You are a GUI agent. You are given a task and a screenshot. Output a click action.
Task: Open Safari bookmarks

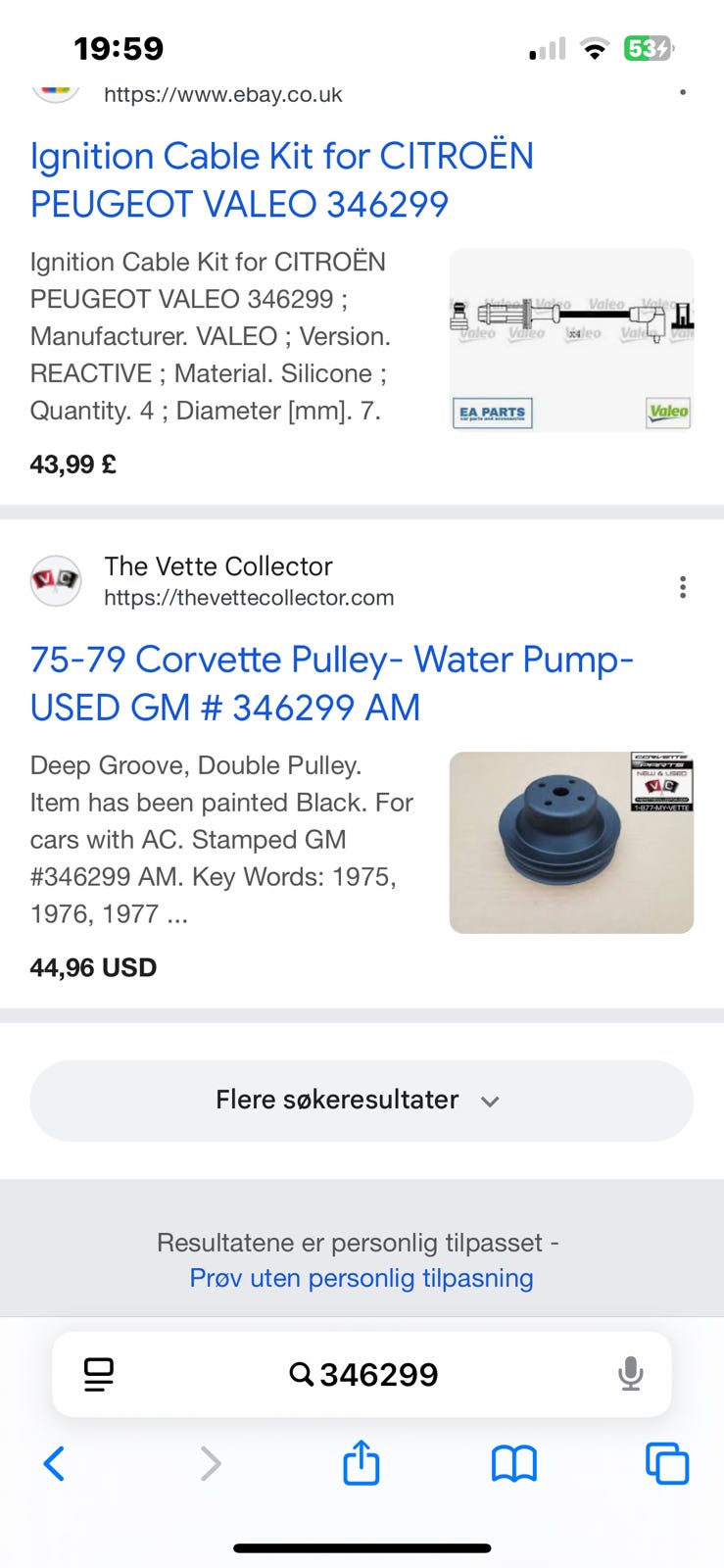[513, 1464]
